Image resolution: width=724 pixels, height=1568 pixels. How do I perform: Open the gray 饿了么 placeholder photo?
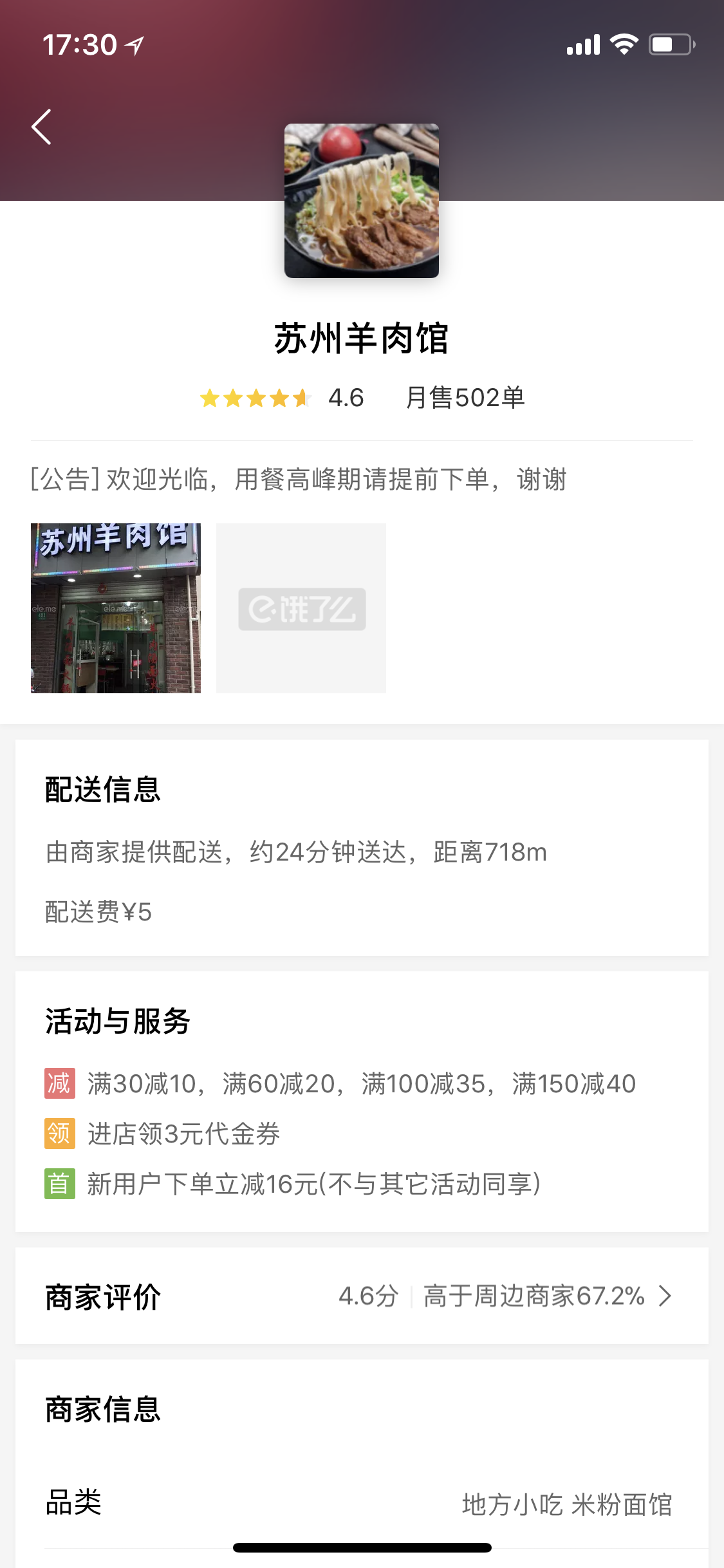(301, 608)
